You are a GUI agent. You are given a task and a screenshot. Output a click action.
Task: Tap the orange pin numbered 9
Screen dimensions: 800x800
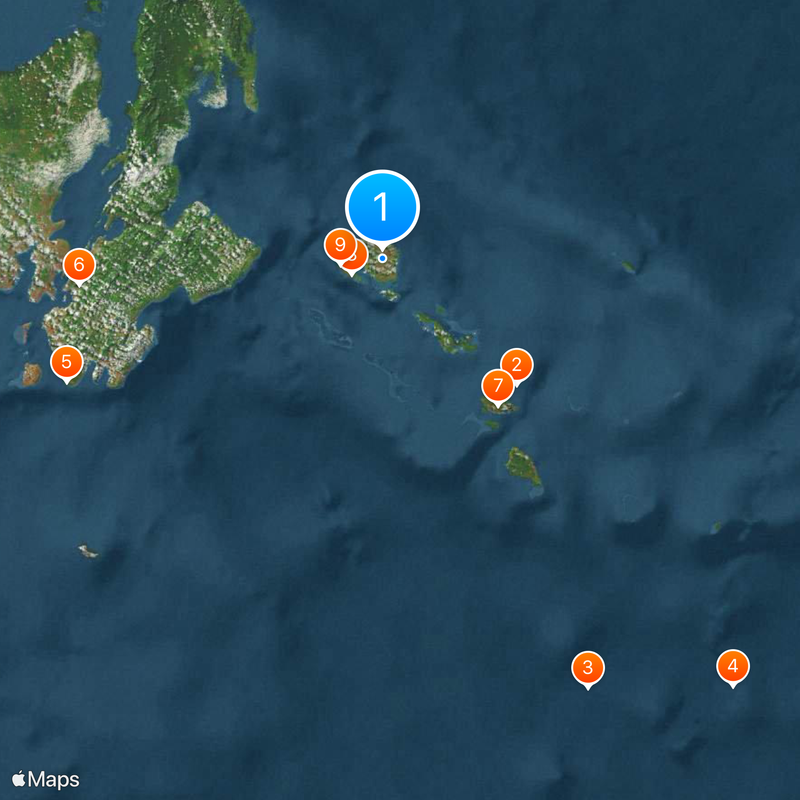point(340,243)
